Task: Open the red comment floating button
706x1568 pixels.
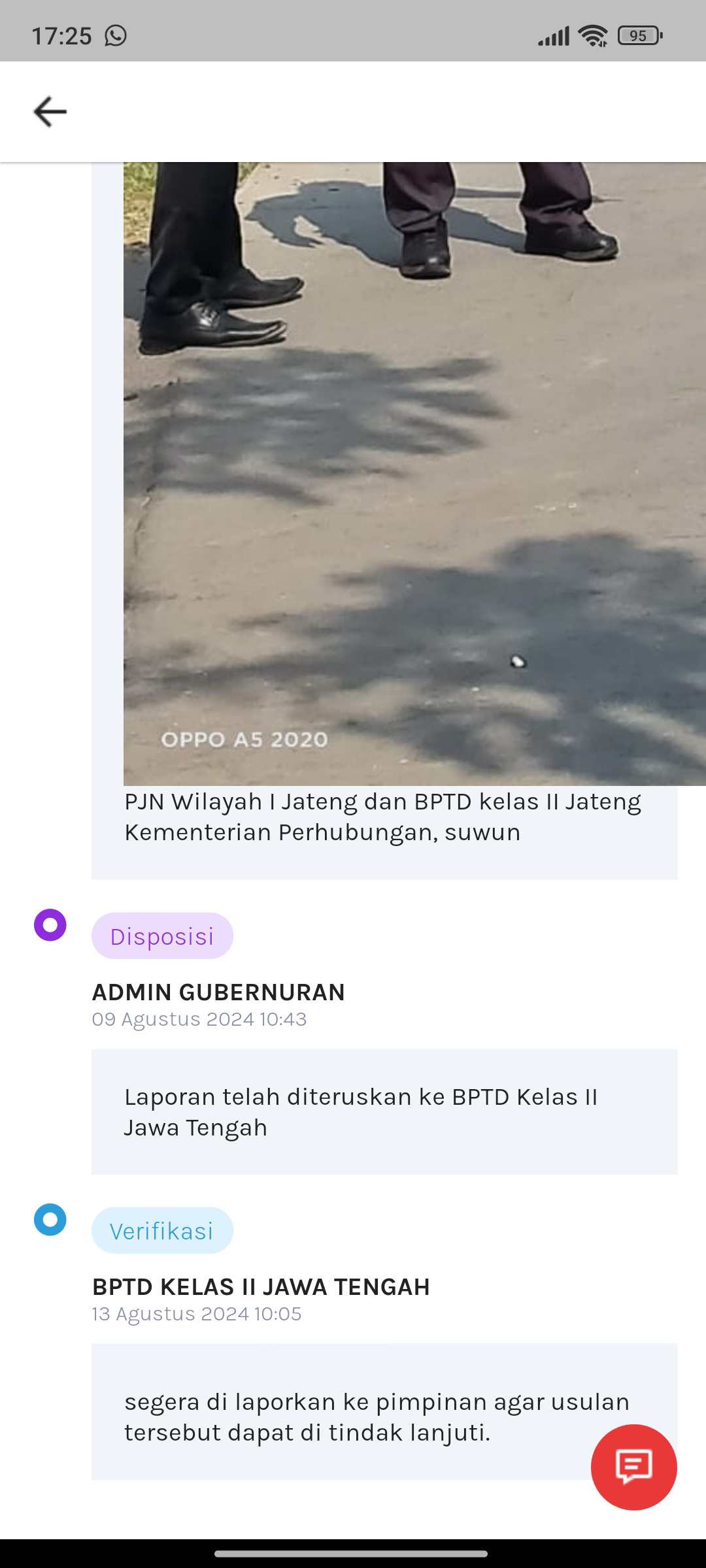Action: pos(633,1467)
